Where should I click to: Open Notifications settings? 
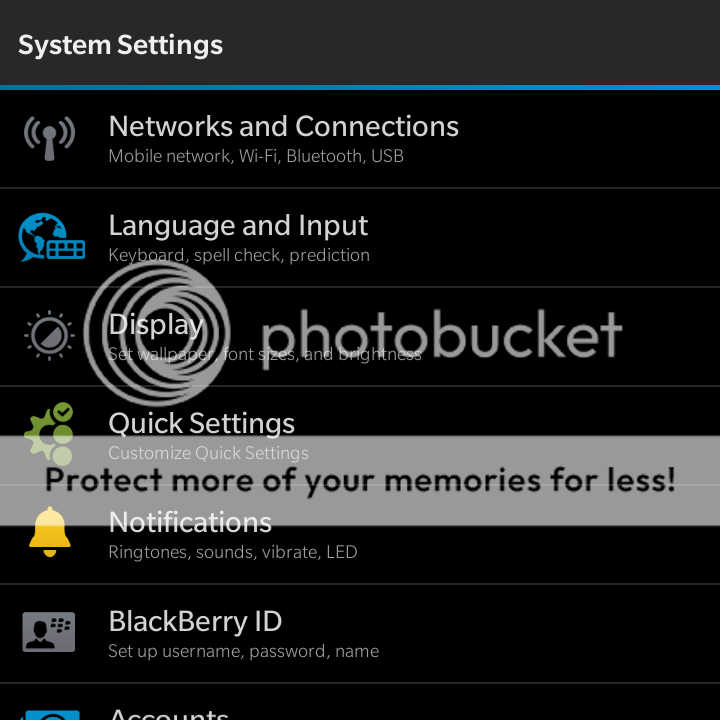pyautogui.click(x=190, y=534)
